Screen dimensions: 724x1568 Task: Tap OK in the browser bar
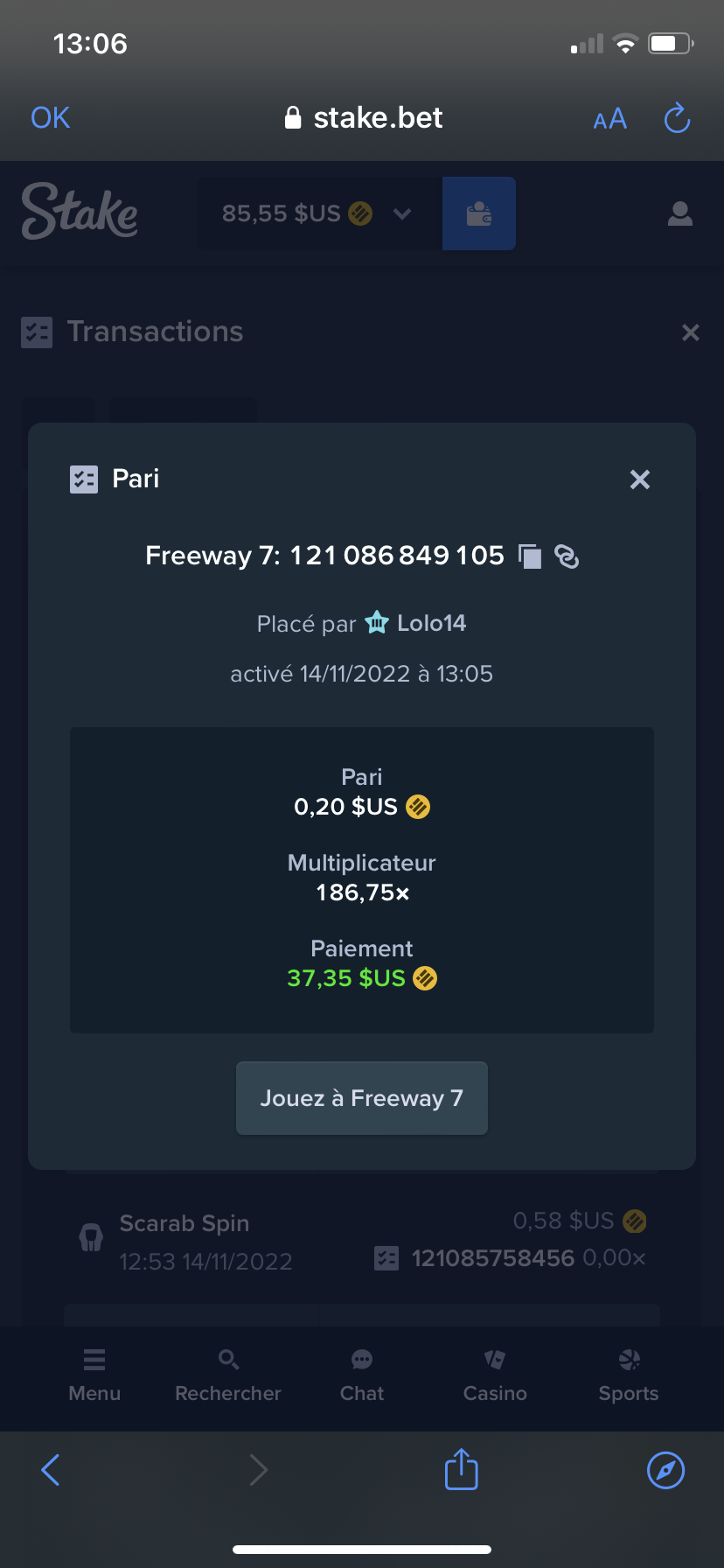(50, 118)
